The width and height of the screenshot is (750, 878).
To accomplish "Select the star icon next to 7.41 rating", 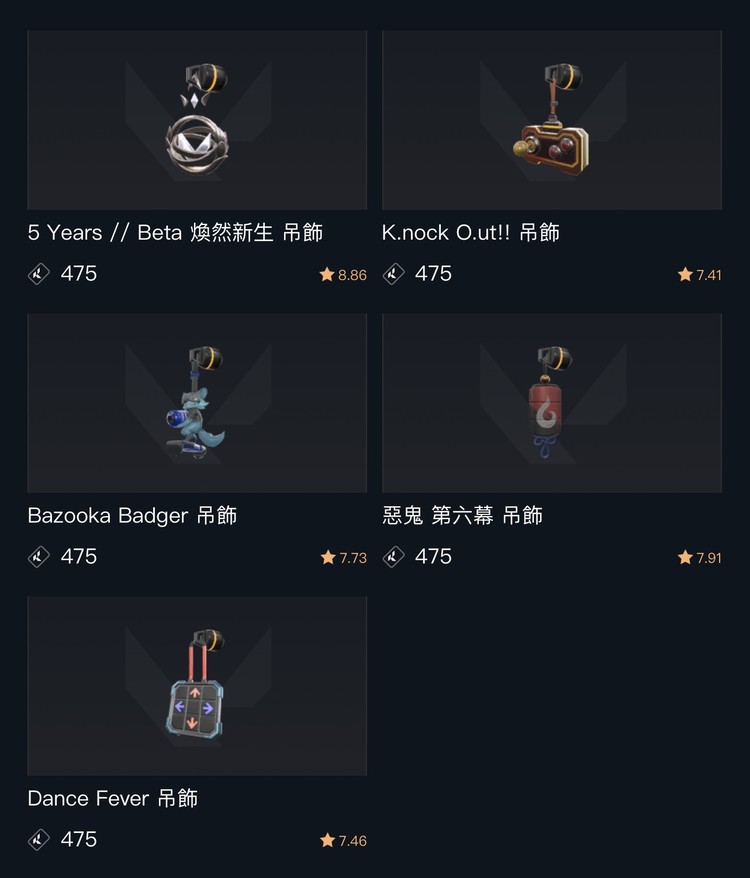I will tap(684, 274).
